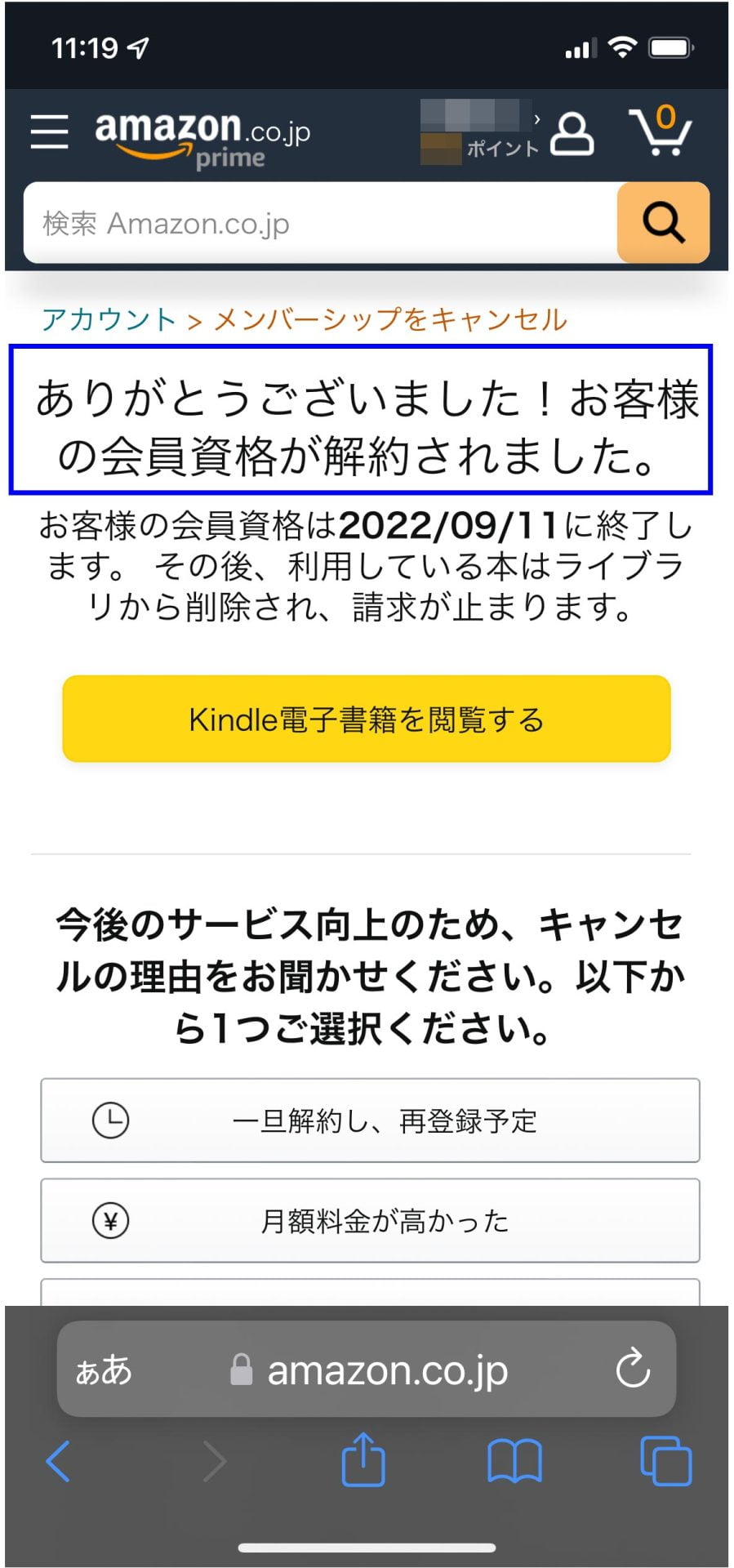The image size is (734, 1568).
Task: Open the Safari share sheet
Action: point(363,1460)
